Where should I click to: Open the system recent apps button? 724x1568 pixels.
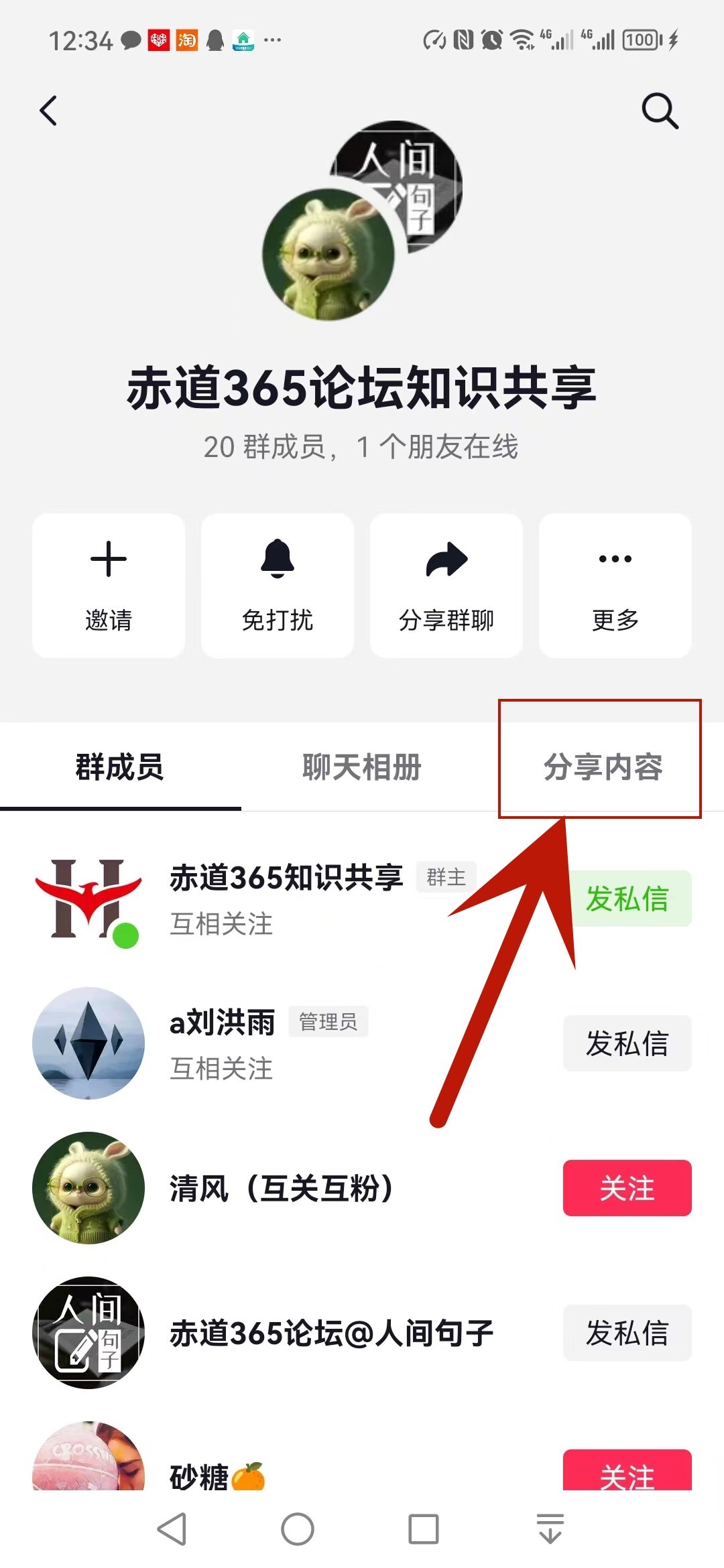coord(424,1529)
